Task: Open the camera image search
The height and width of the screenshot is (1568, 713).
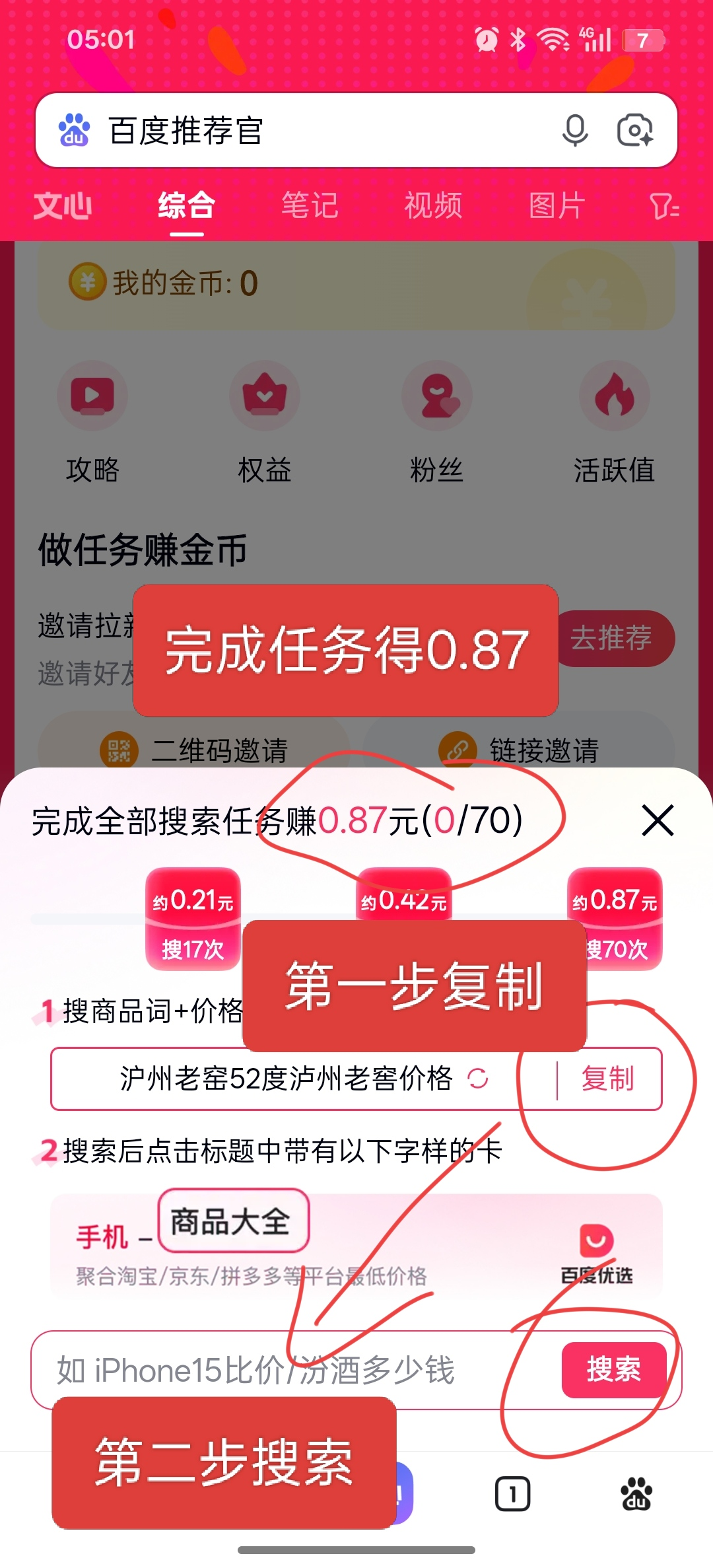Action: (634, 130)
